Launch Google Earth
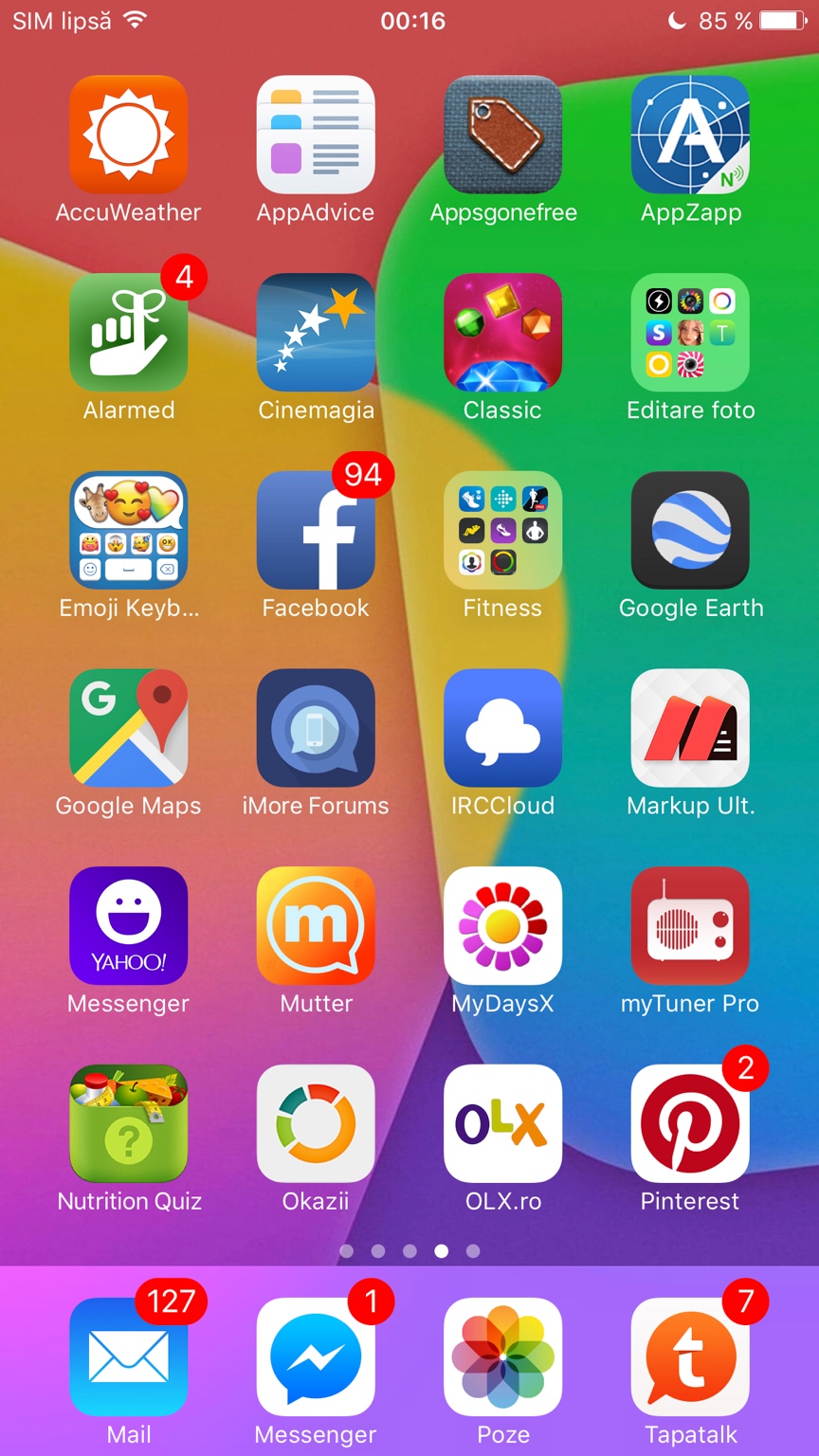Image resolution: width=819 pixels, height=1456 pixels. [x=690, y=530]
